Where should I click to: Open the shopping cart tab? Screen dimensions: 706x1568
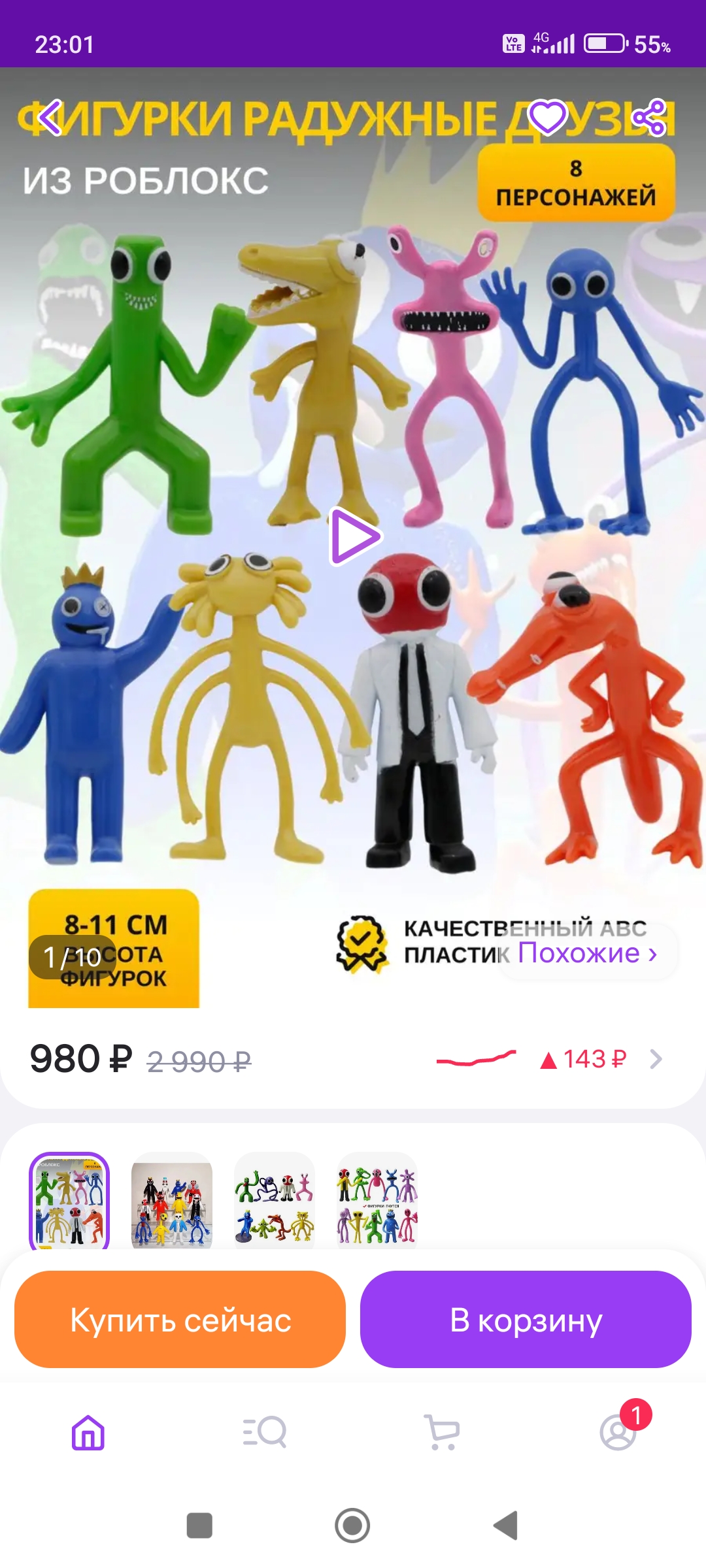(441, 1433)
